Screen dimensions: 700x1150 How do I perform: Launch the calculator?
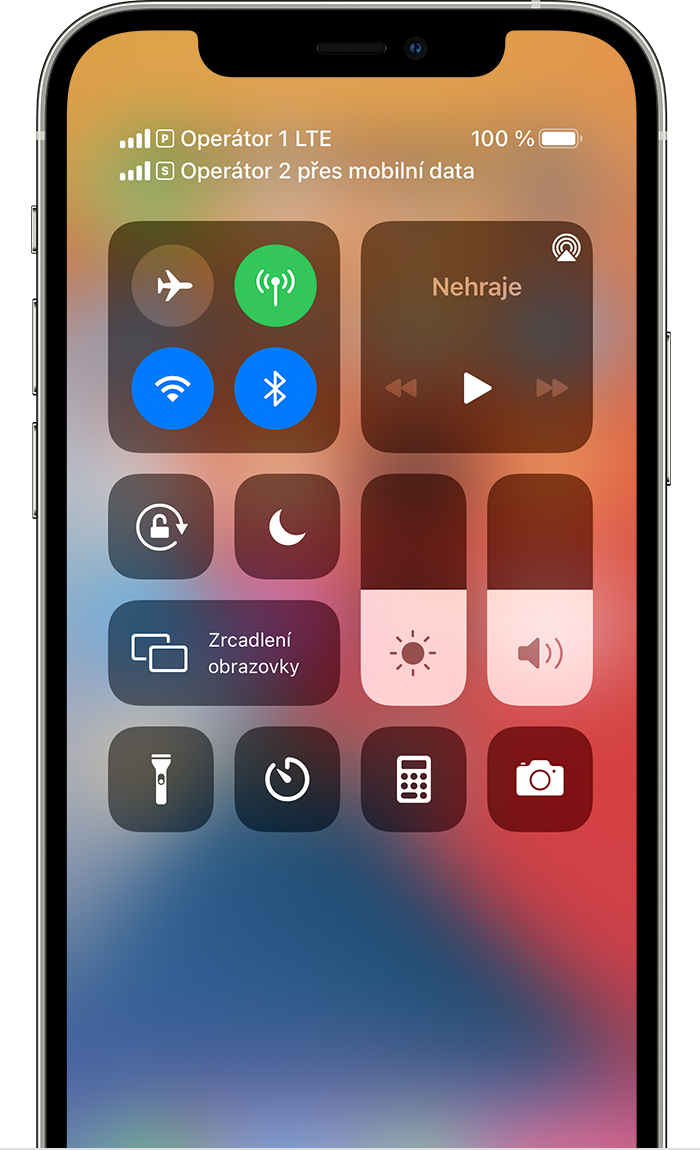pos(413,779)
